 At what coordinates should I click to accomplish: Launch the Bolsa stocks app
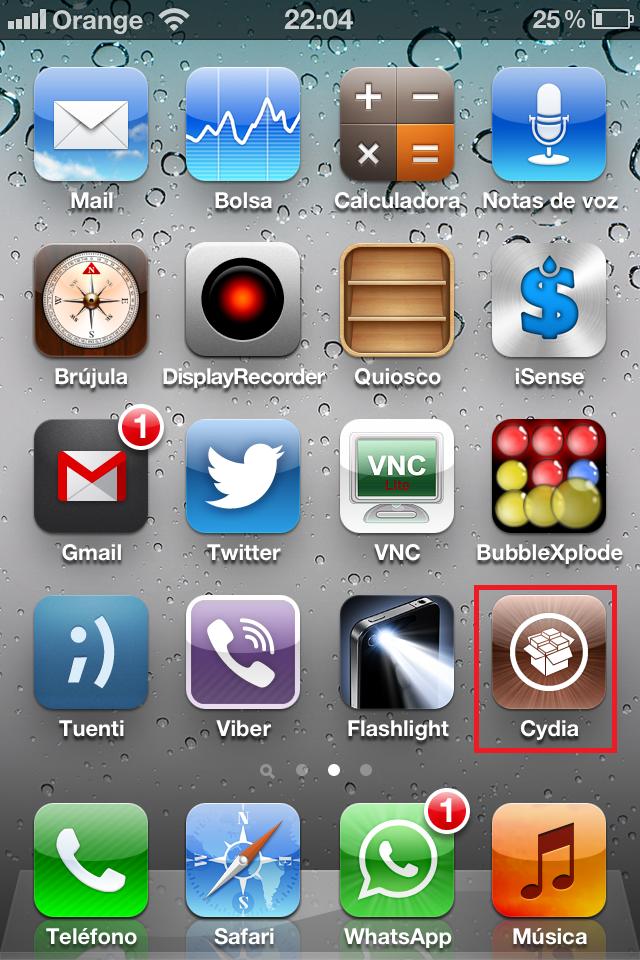[x=243, y=124]
